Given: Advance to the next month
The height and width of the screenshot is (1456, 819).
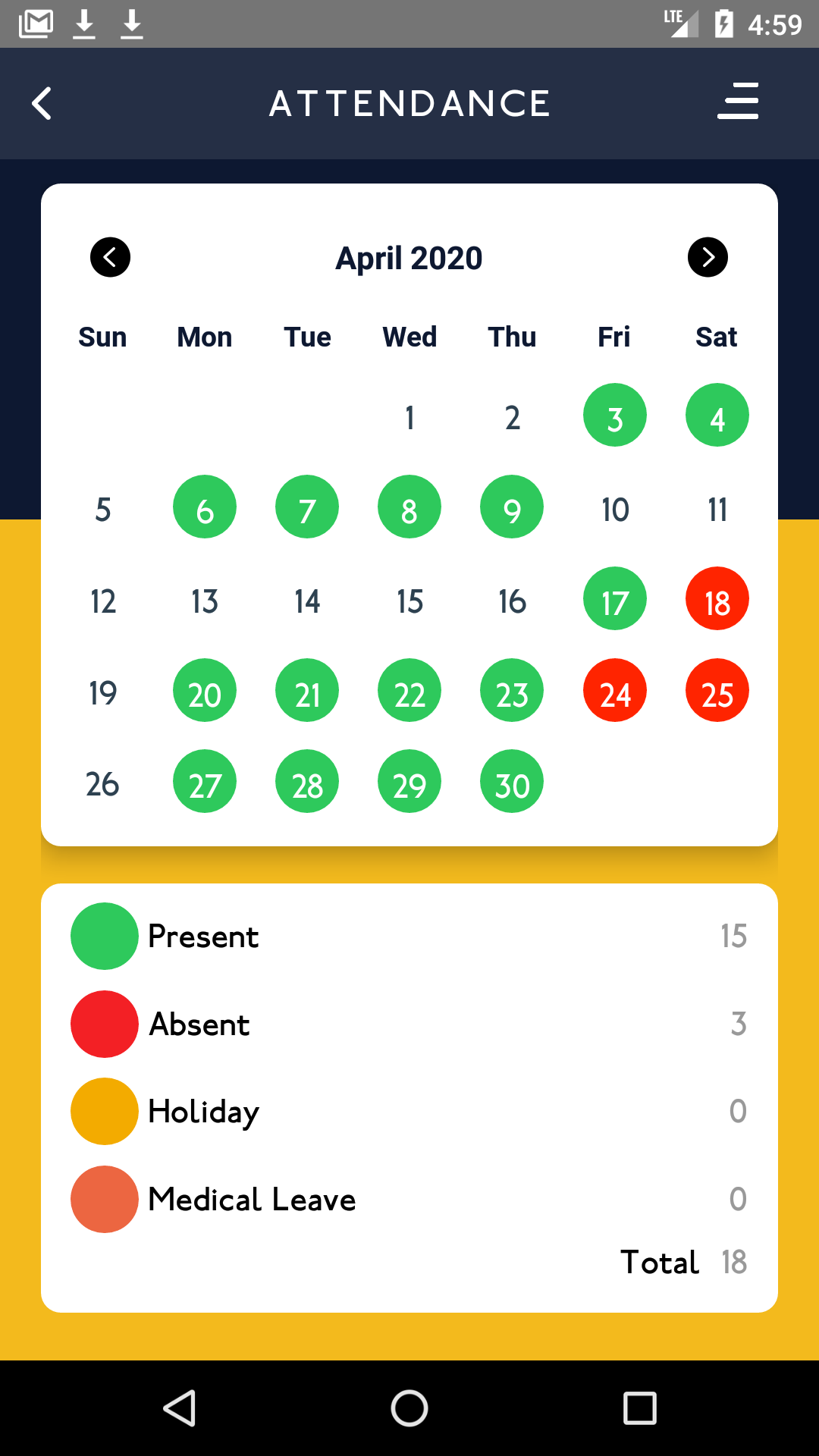Looking at the screenshot, I should 708,258.
